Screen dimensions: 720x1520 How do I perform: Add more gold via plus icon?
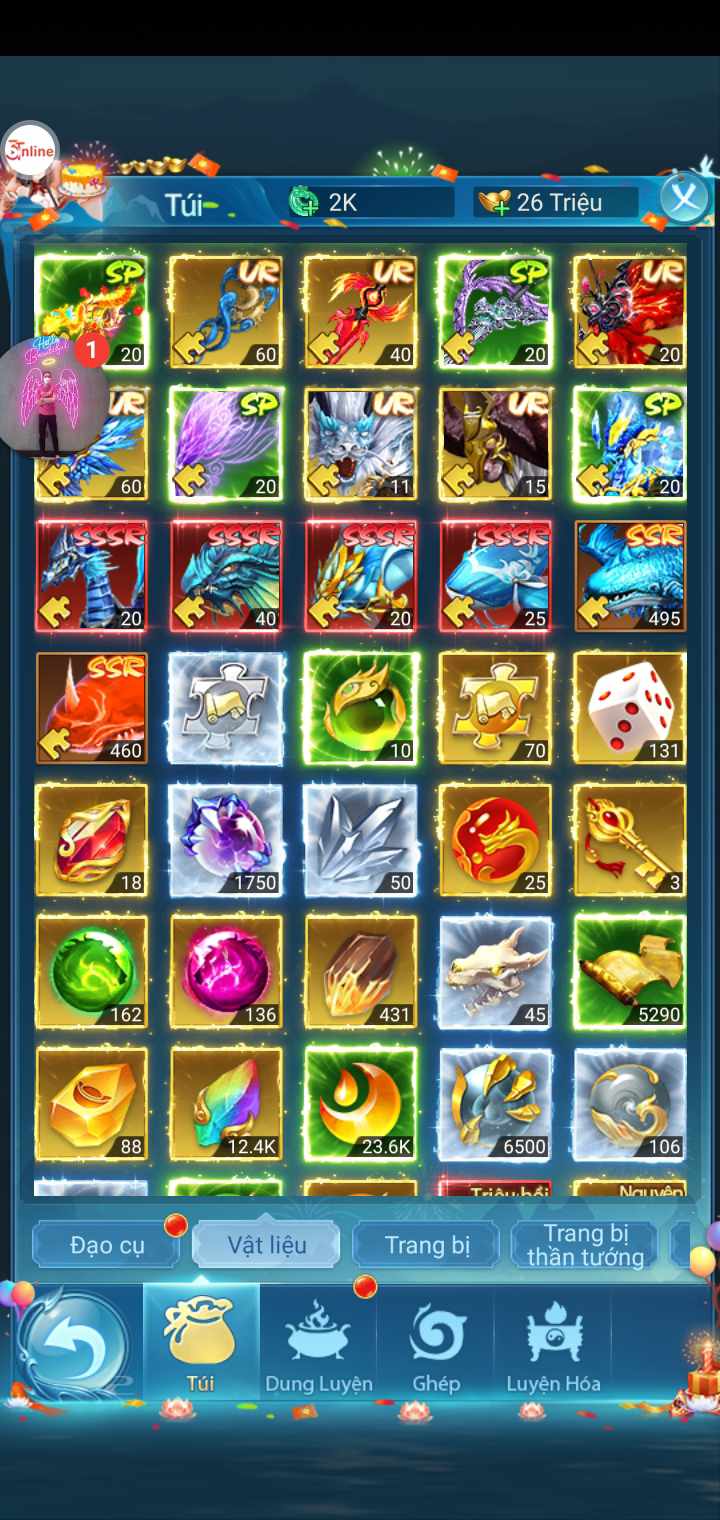click(494, 202)
